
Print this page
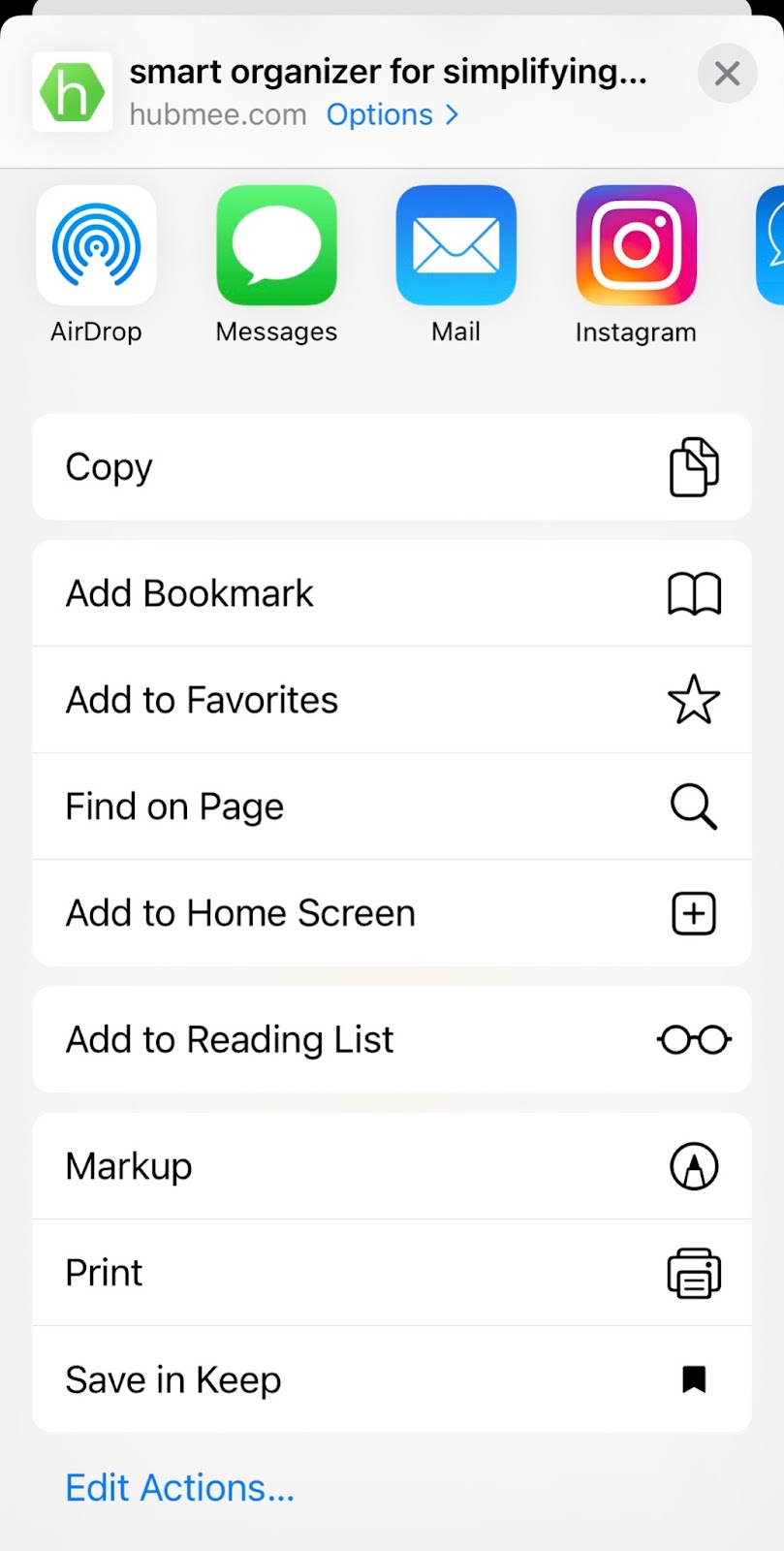coord(392,1273)
